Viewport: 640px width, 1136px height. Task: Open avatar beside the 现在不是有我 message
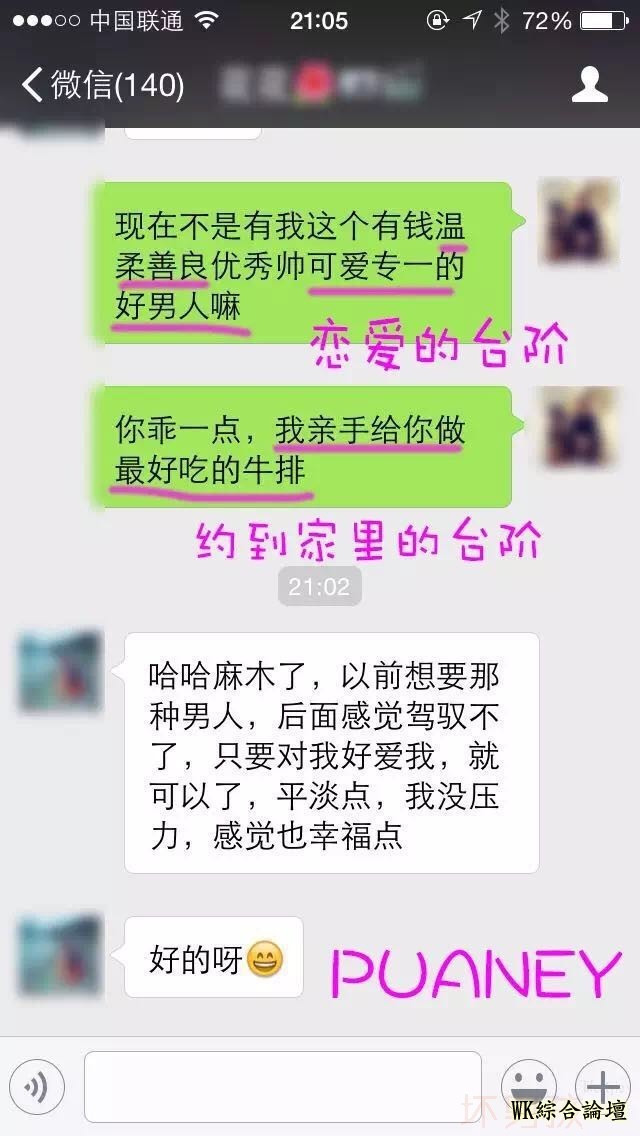click(x=578, y=221)
